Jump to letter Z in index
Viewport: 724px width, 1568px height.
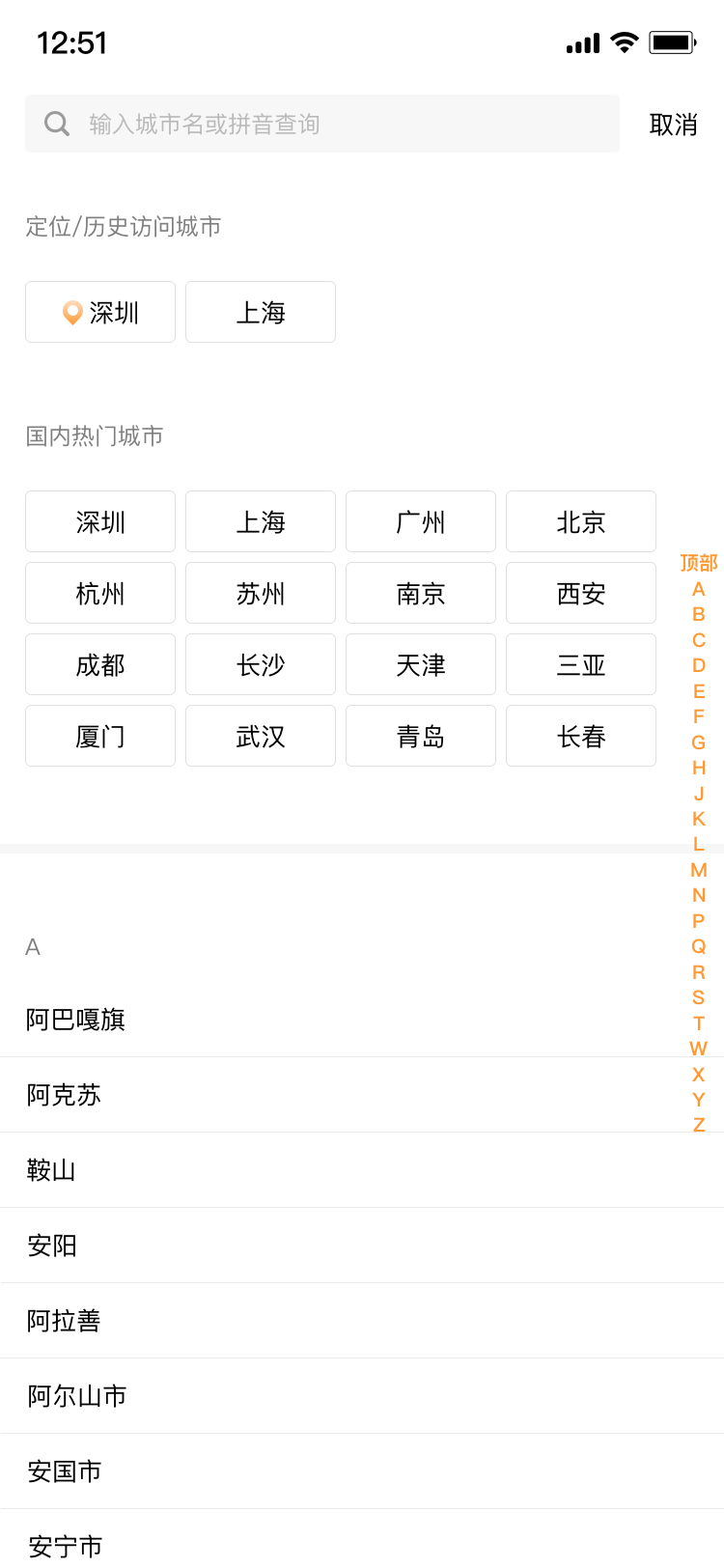[699, 1125]
